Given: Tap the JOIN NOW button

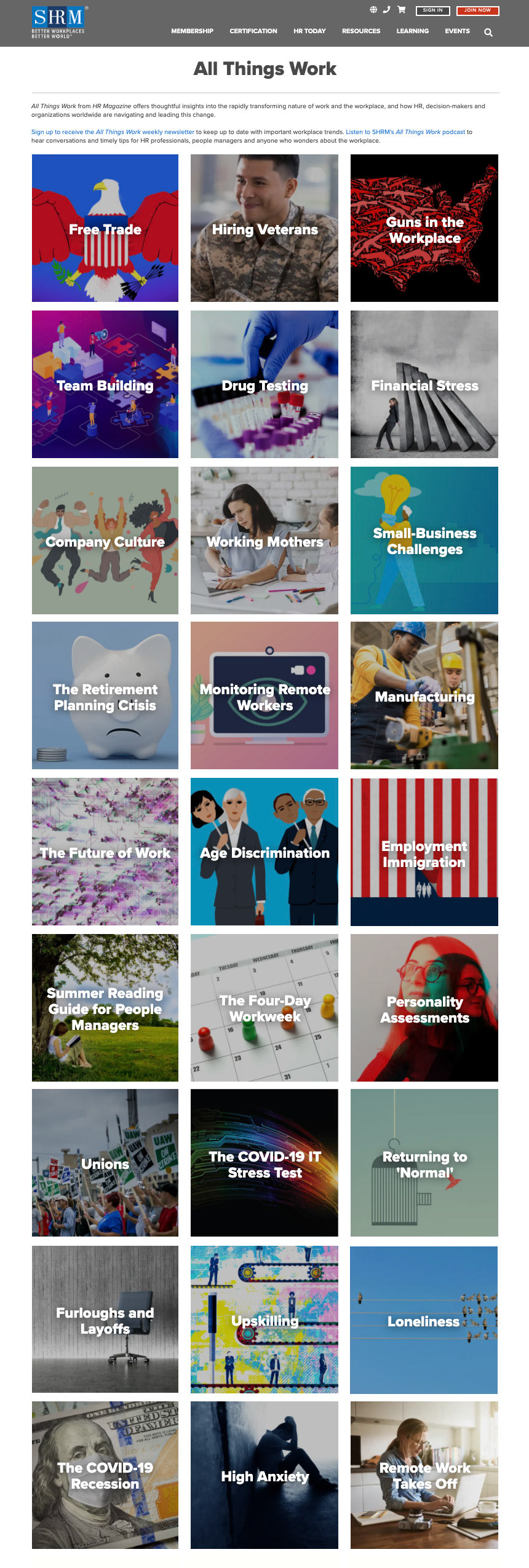Looking at the screenshot, I should (477, 10).
